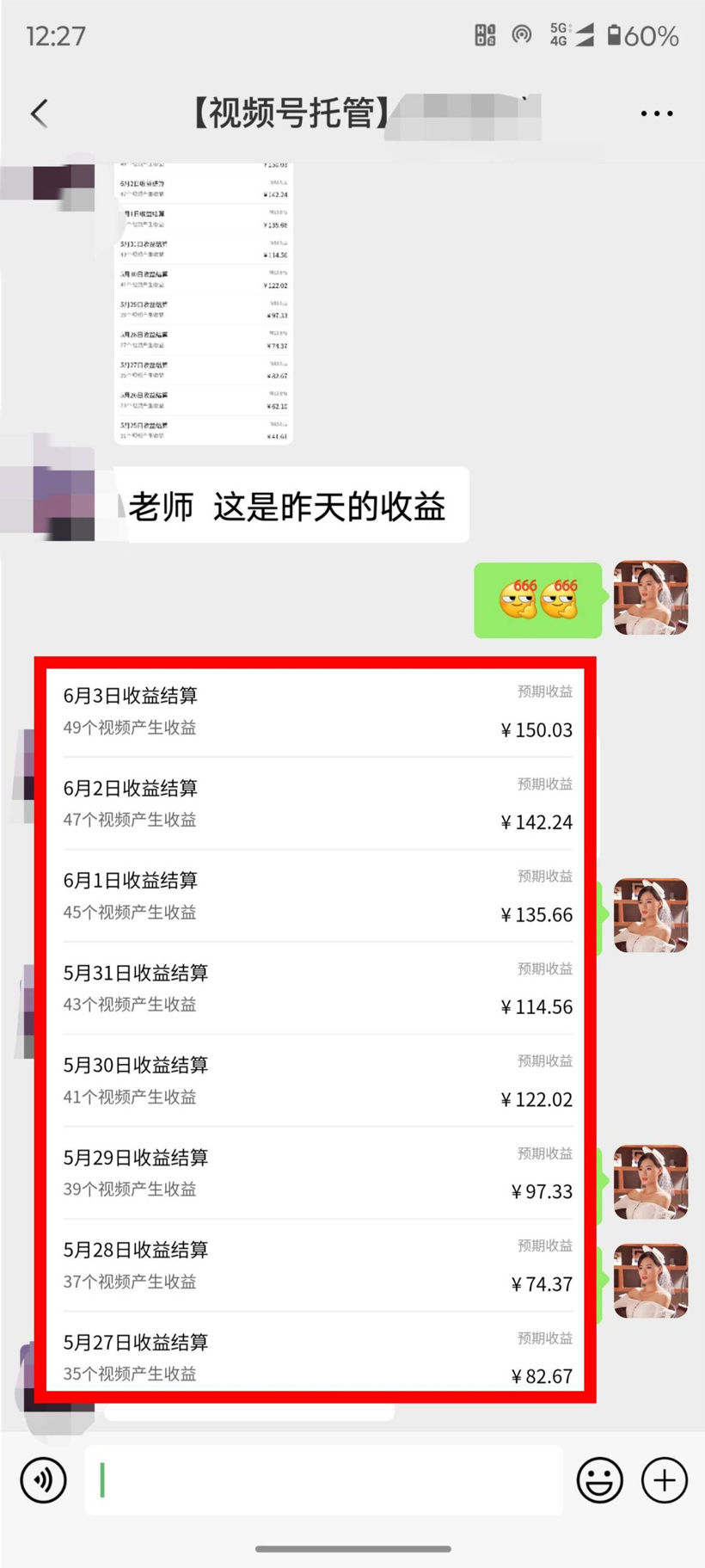Viewport: 705px width, 1568px height.
Task: Go back from the 视频号托管 chat
Action: (40, 113)
